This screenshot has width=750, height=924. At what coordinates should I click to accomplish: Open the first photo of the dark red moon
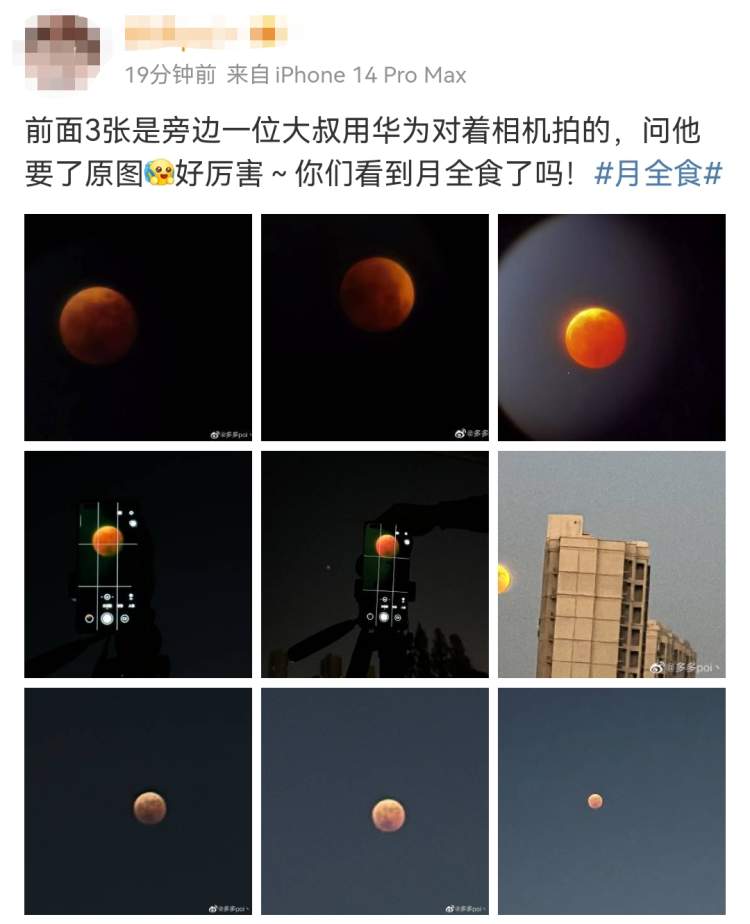[138, 327]
